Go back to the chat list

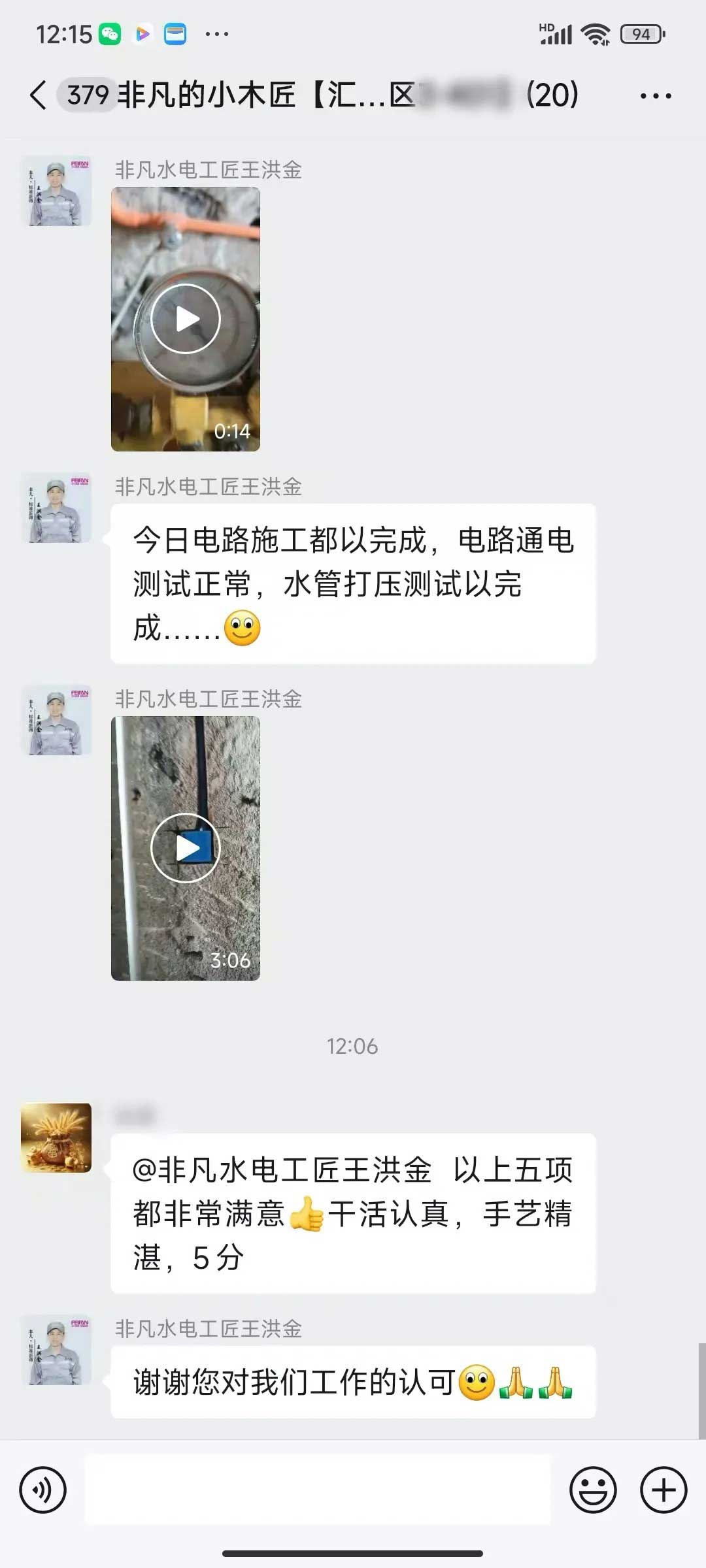[38, 95]
